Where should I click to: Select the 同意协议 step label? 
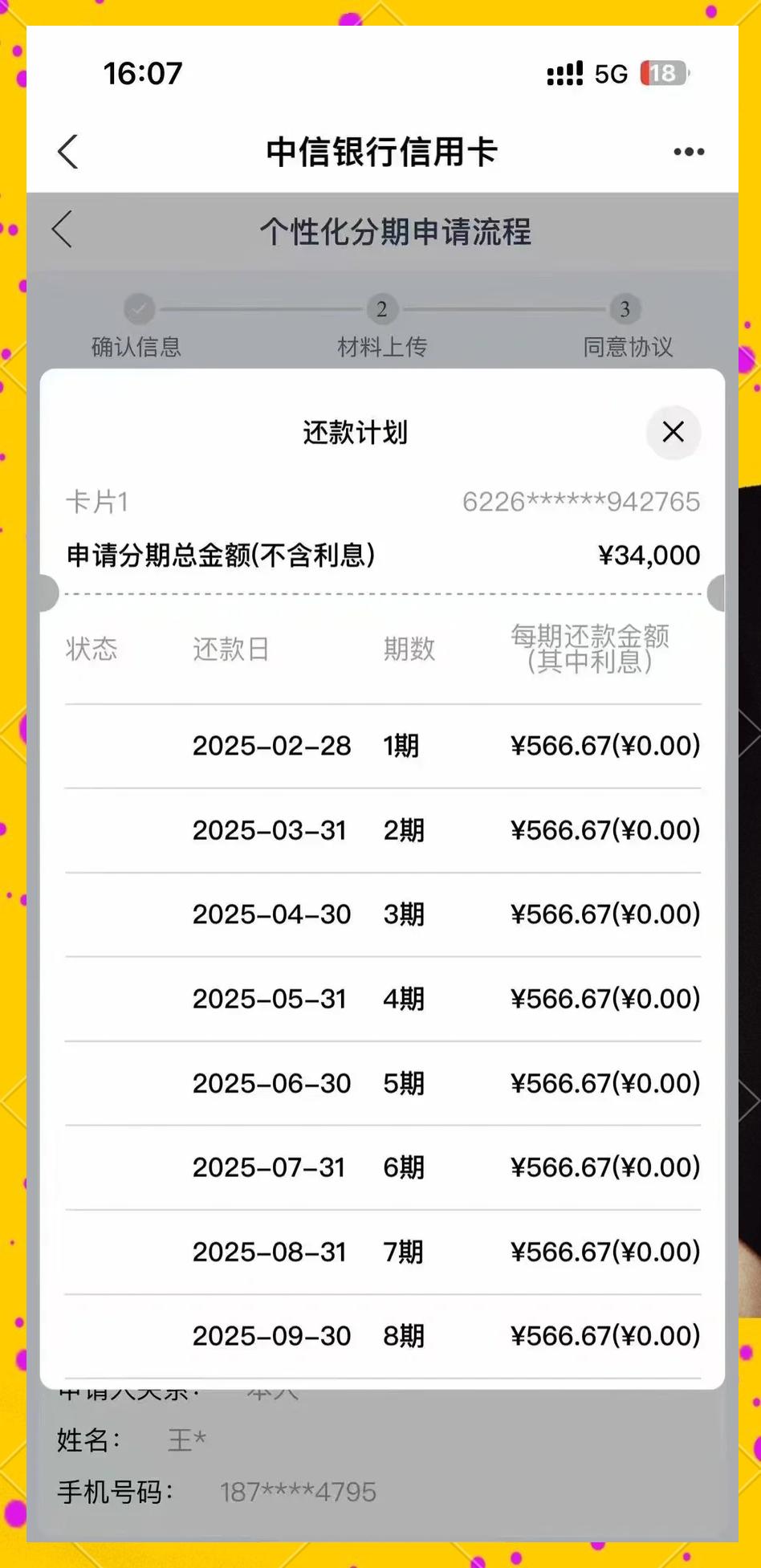tap(629, 348)
